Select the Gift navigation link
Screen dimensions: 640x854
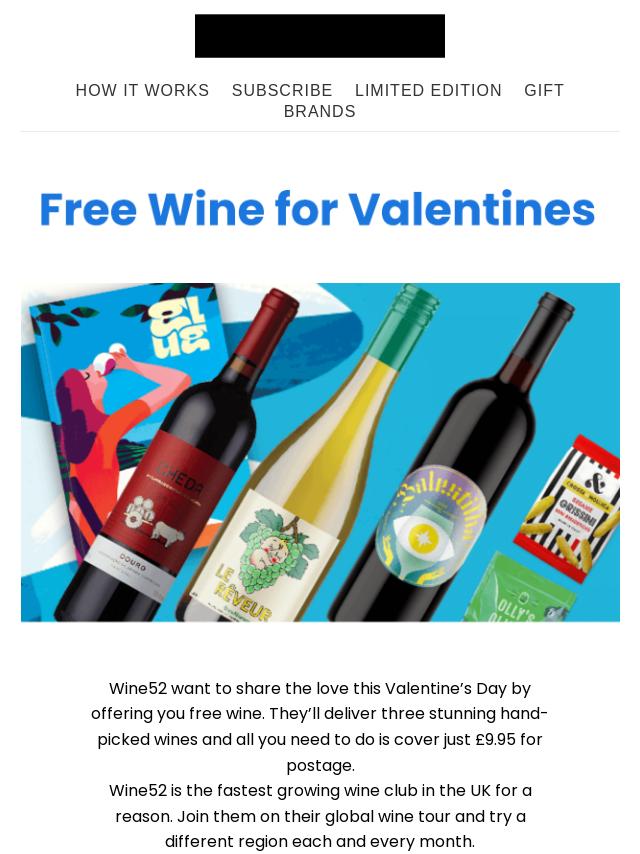click(x=544, y=90)
